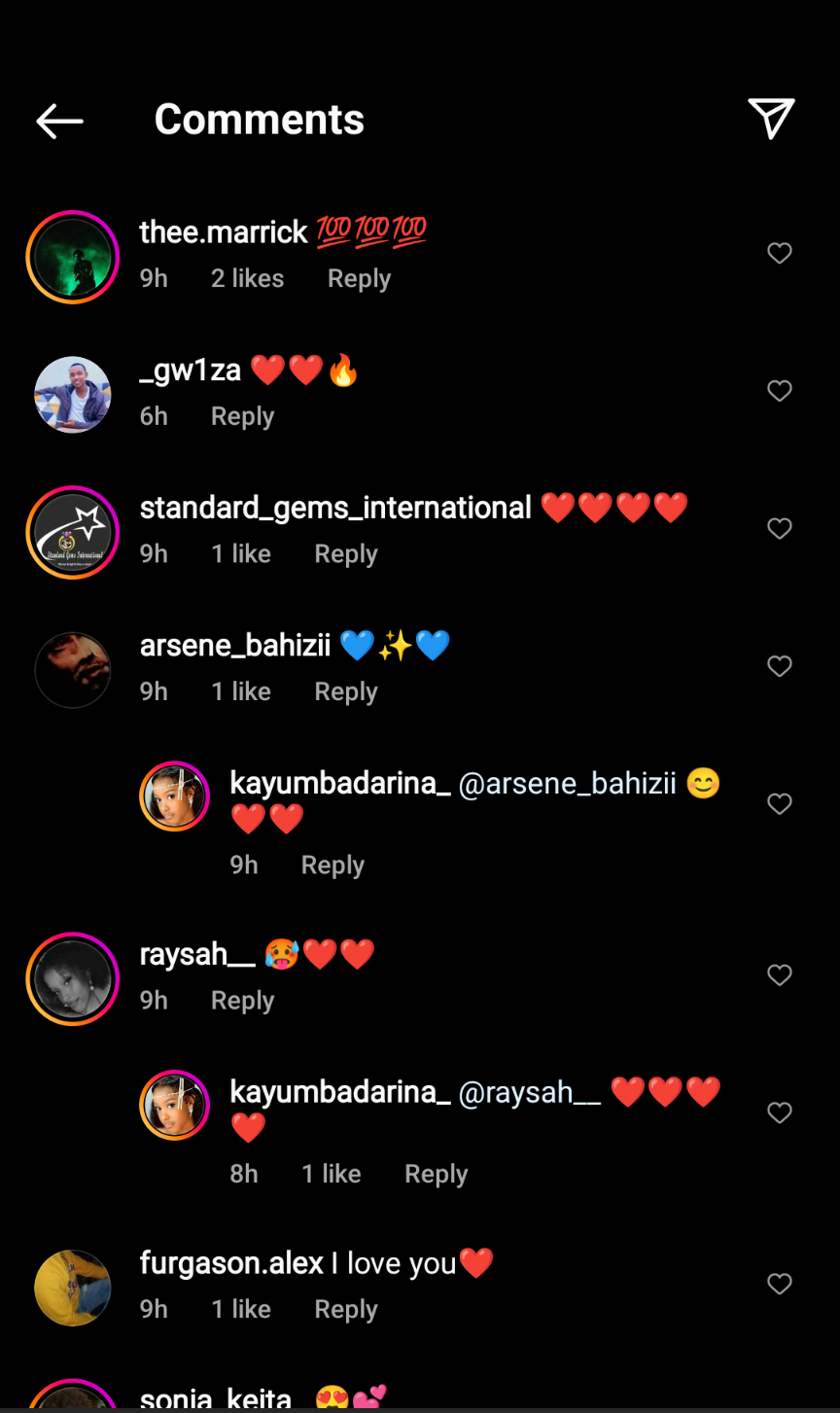Like thee.marrick's comment

coord(780,254)
